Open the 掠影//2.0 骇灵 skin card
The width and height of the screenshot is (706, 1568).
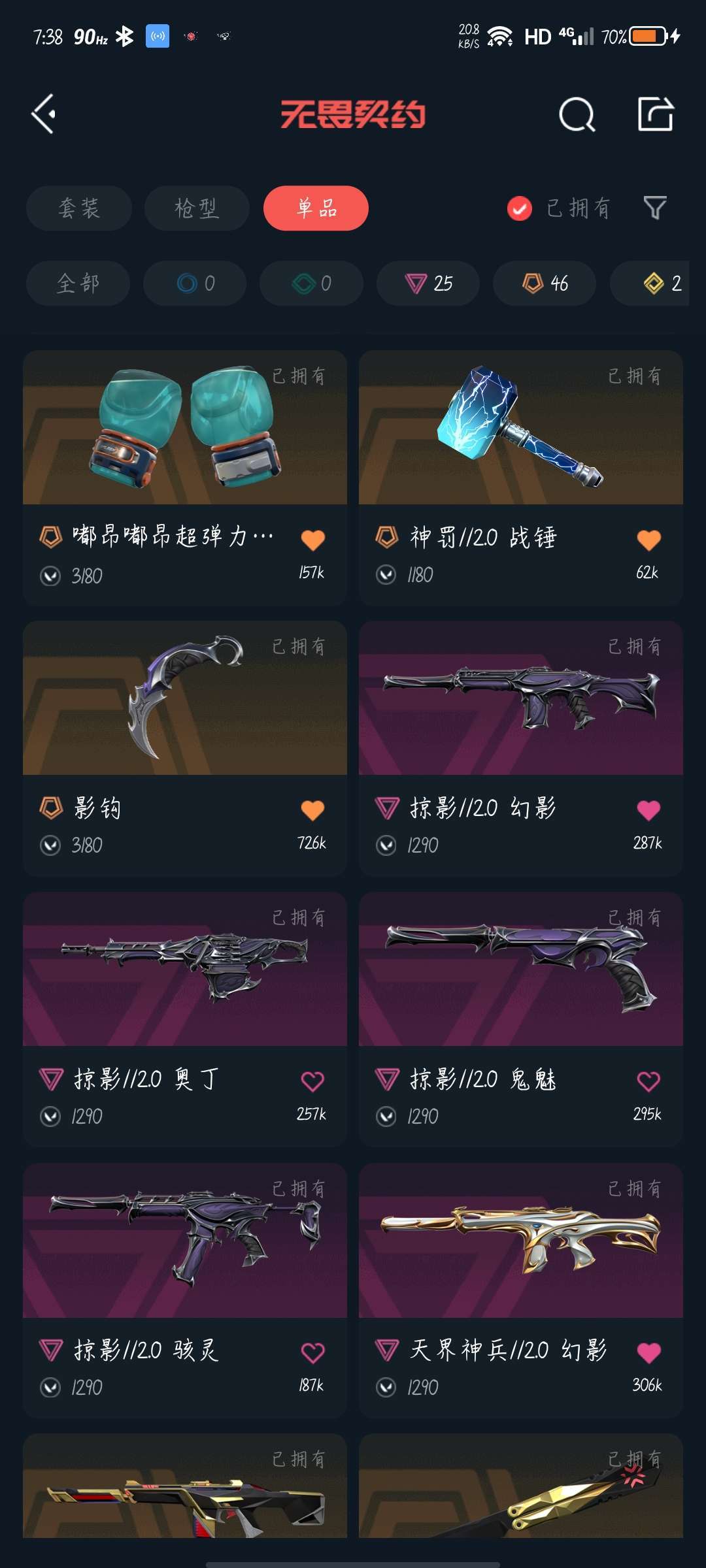[185, 1290]
